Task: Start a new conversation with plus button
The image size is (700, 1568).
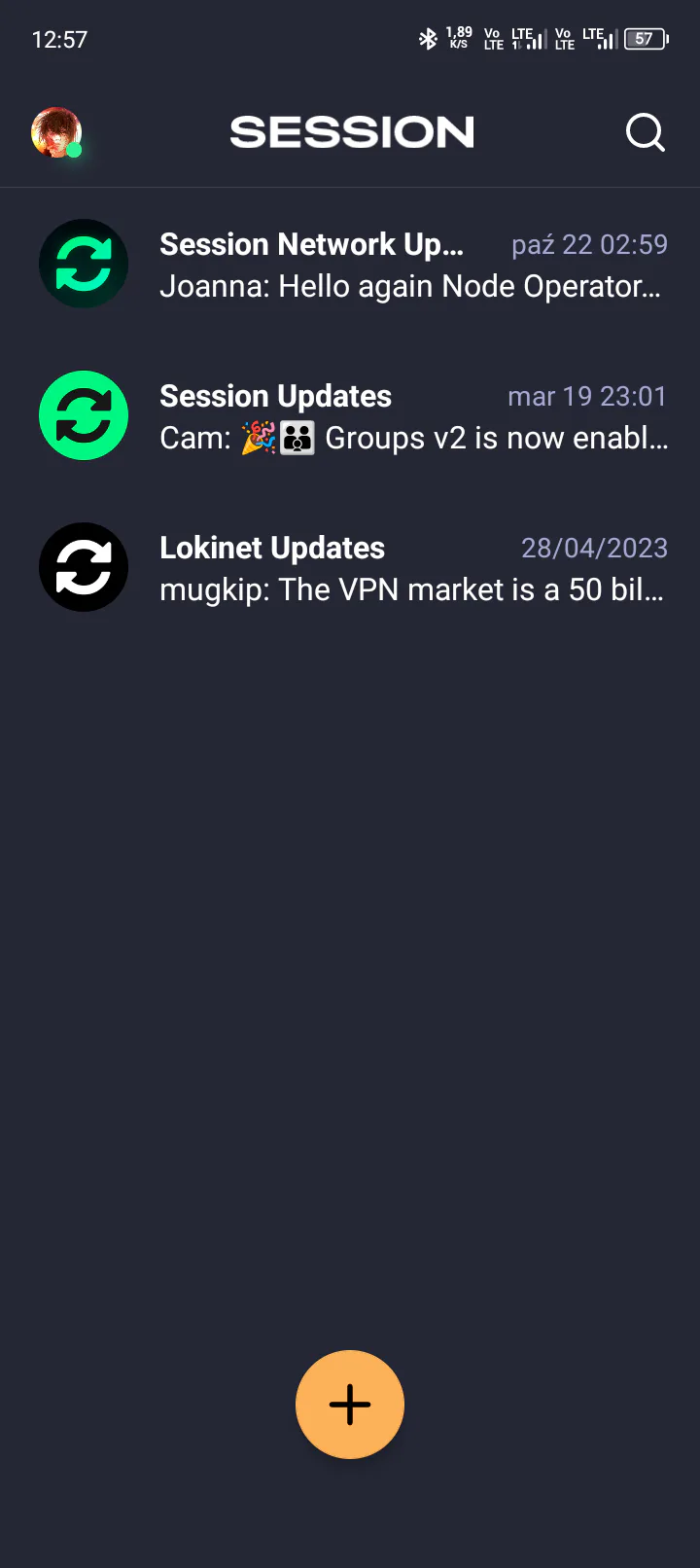Action: point(350,1404)
